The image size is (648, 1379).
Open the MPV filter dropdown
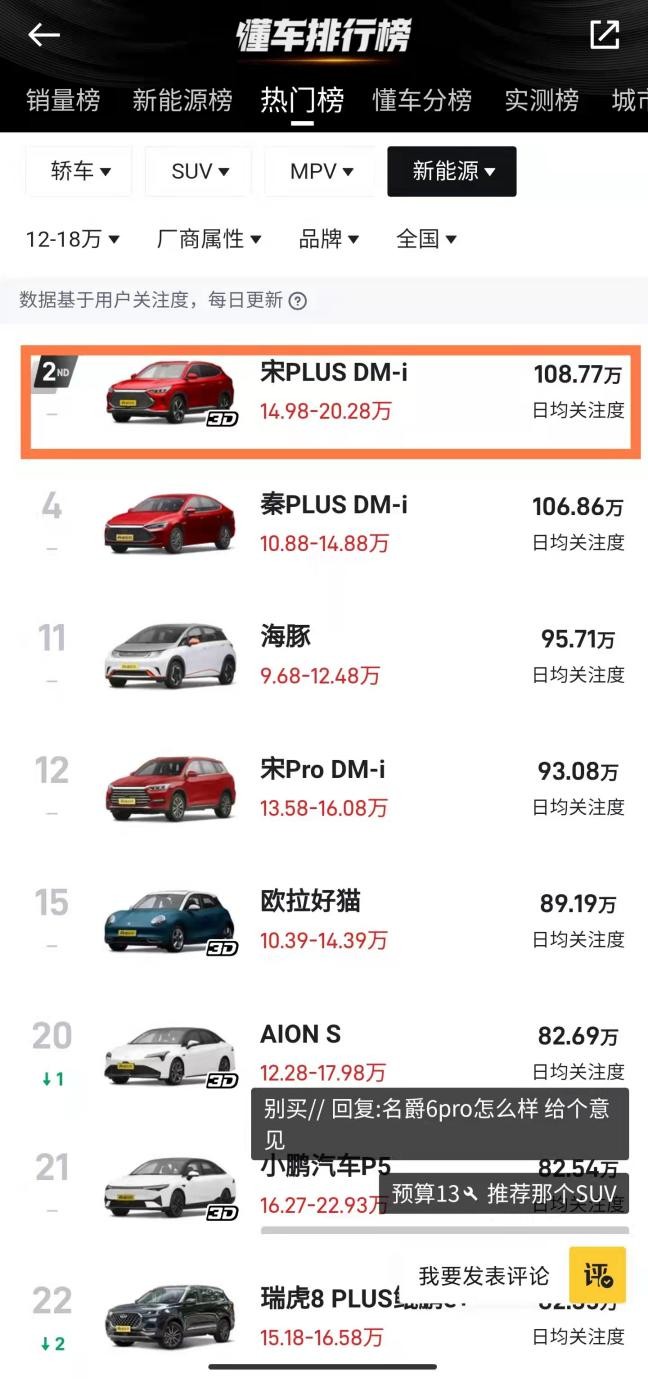(x=320, y=172)
